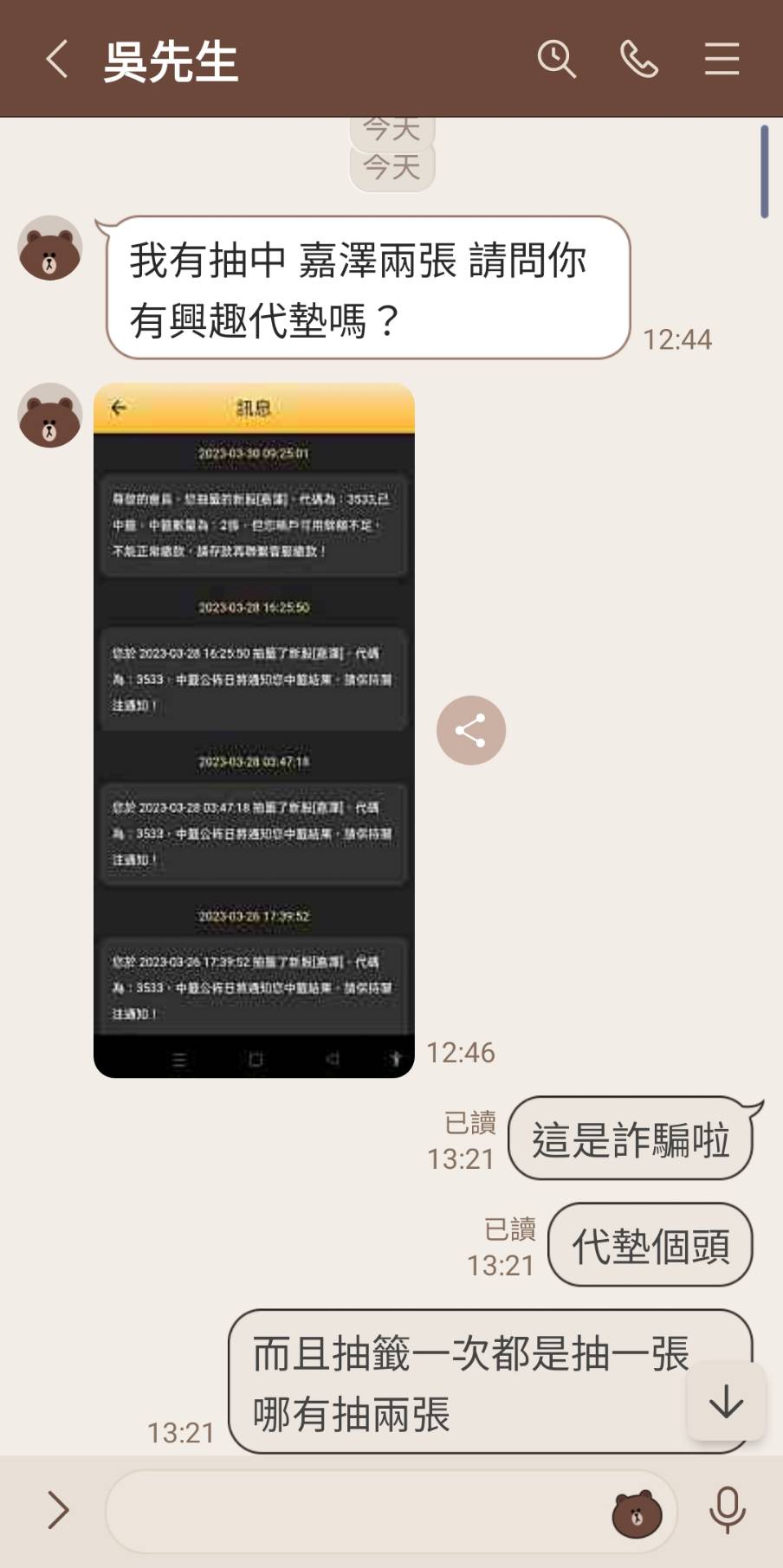The height and width of the screenshot is (1568, 783).
Task: Record a voice message
Action: 727,1510
